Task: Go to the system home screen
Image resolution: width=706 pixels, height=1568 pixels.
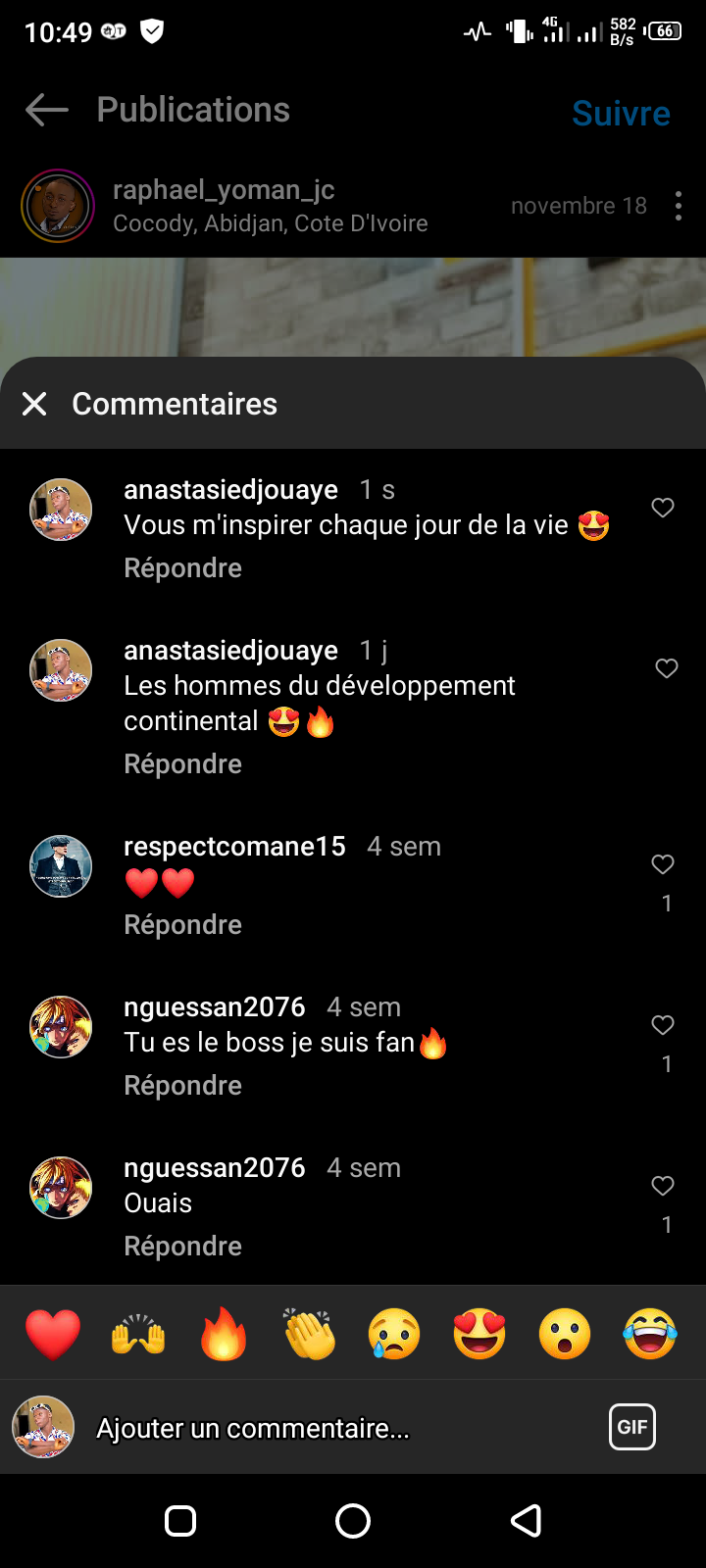Action: (x=353, y=1521)
